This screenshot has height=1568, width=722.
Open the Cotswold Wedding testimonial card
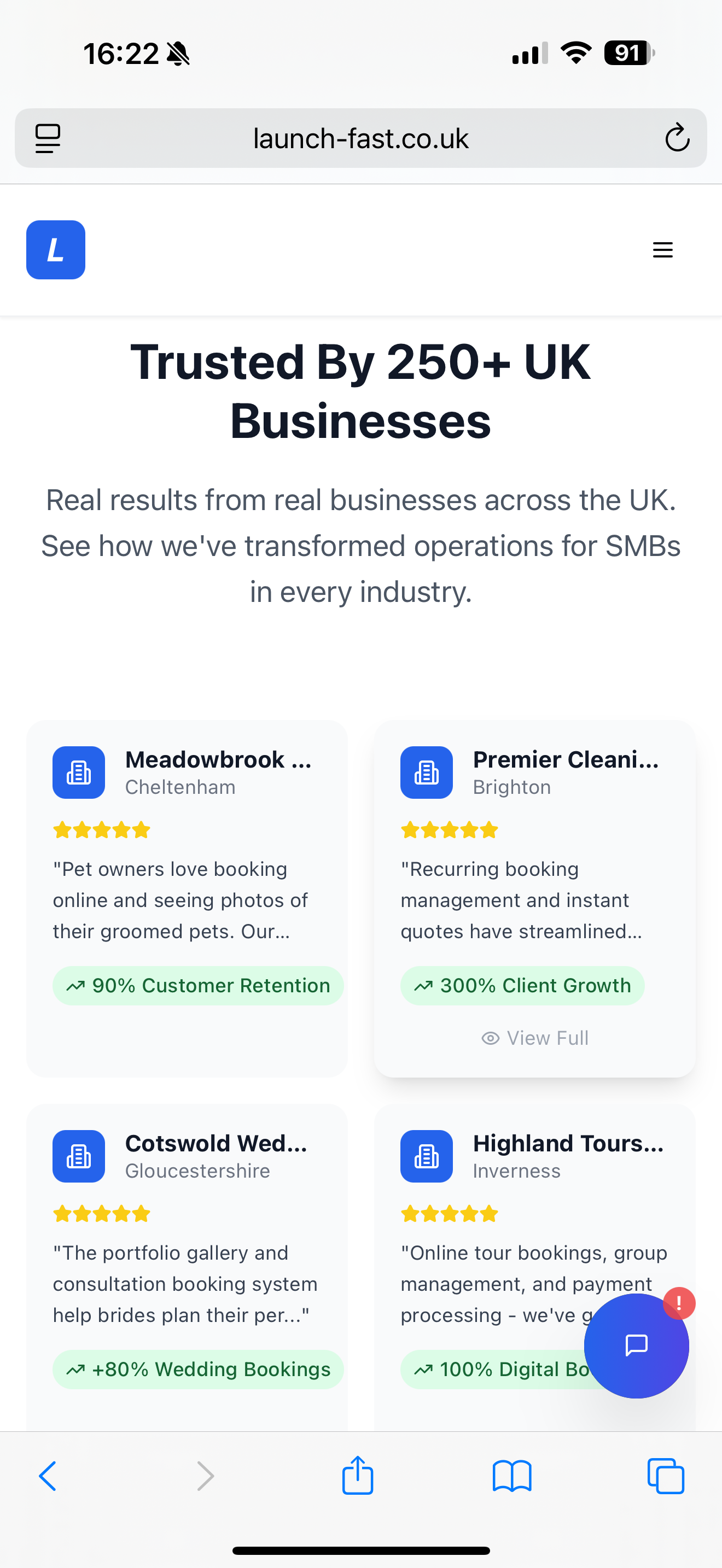[187, 1267]
